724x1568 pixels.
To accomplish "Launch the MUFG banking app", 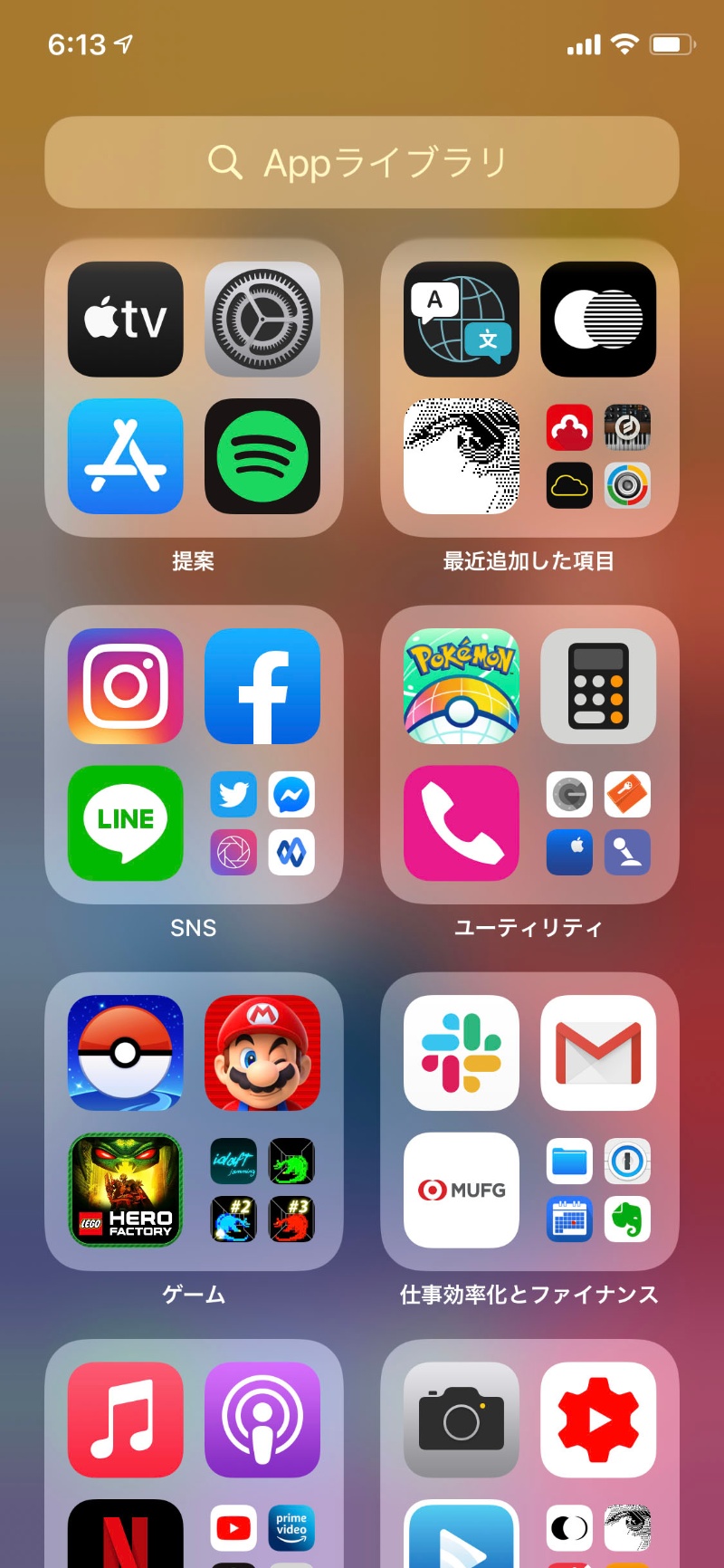I will pos(461,1190).
